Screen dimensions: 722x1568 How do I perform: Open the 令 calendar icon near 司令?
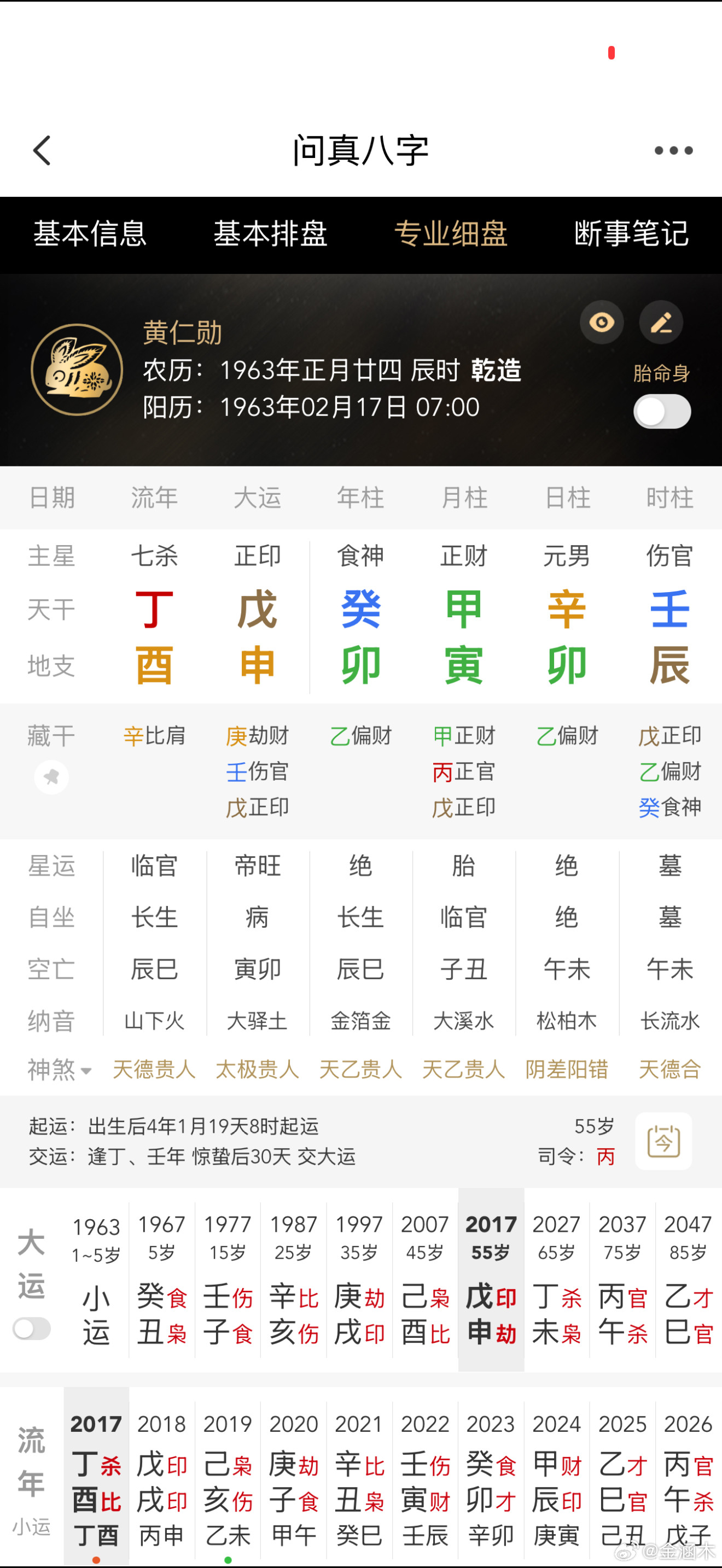point(663,1142)
